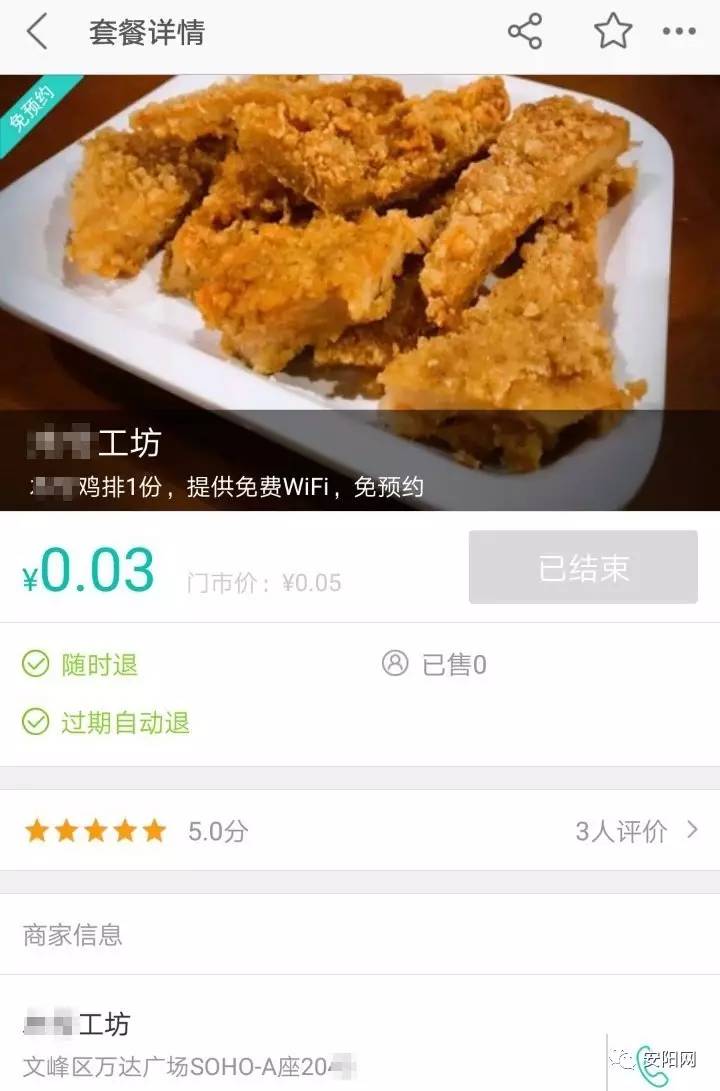Share this chicken cutlet deal
The width and height of the screenshot is (720, 1091).
525,32
